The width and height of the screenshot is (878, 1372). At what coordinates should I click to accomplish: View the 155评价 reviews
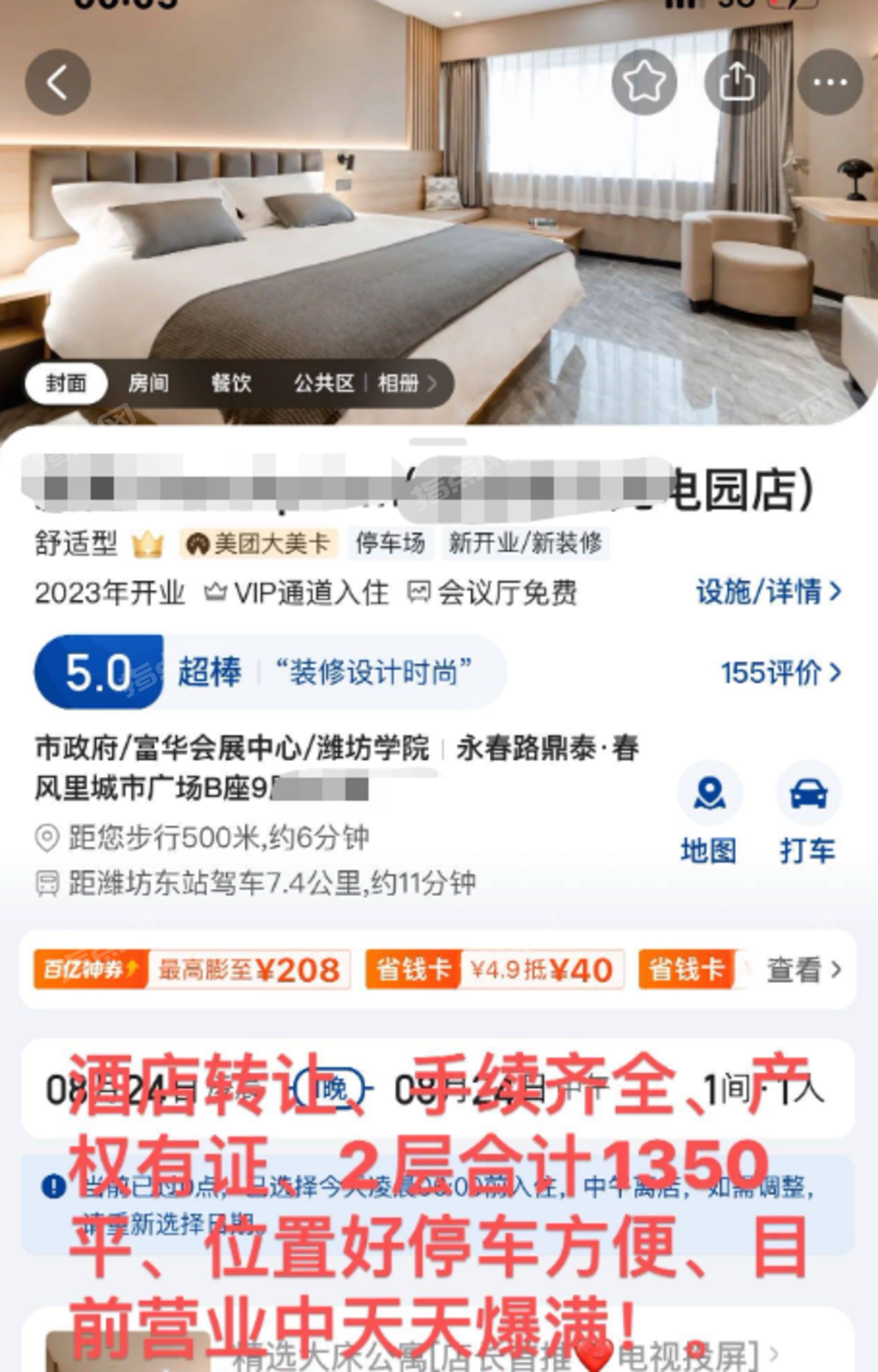click(x=780, y=673)
